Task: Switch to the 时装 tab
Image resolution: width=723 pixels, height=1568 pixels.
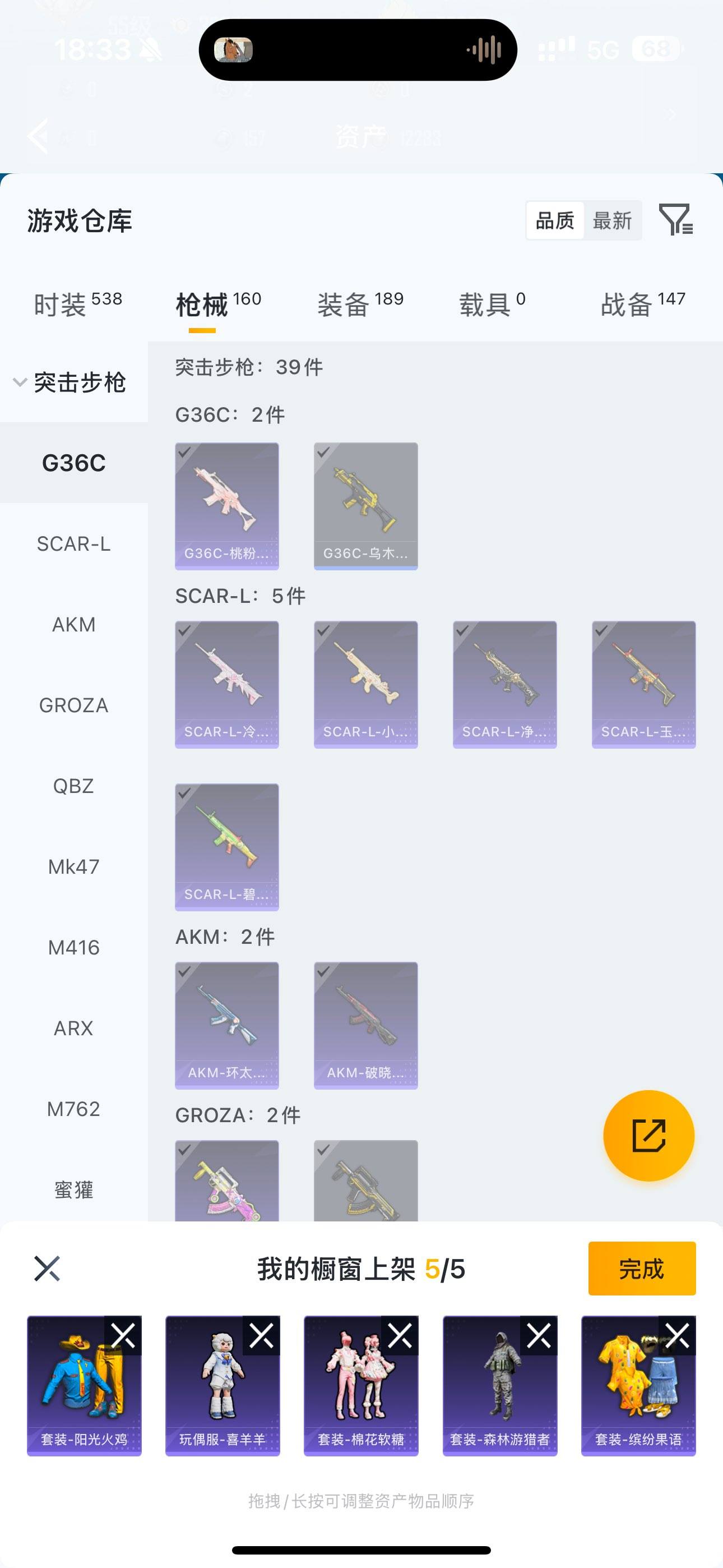Action: tap(77, 303)
